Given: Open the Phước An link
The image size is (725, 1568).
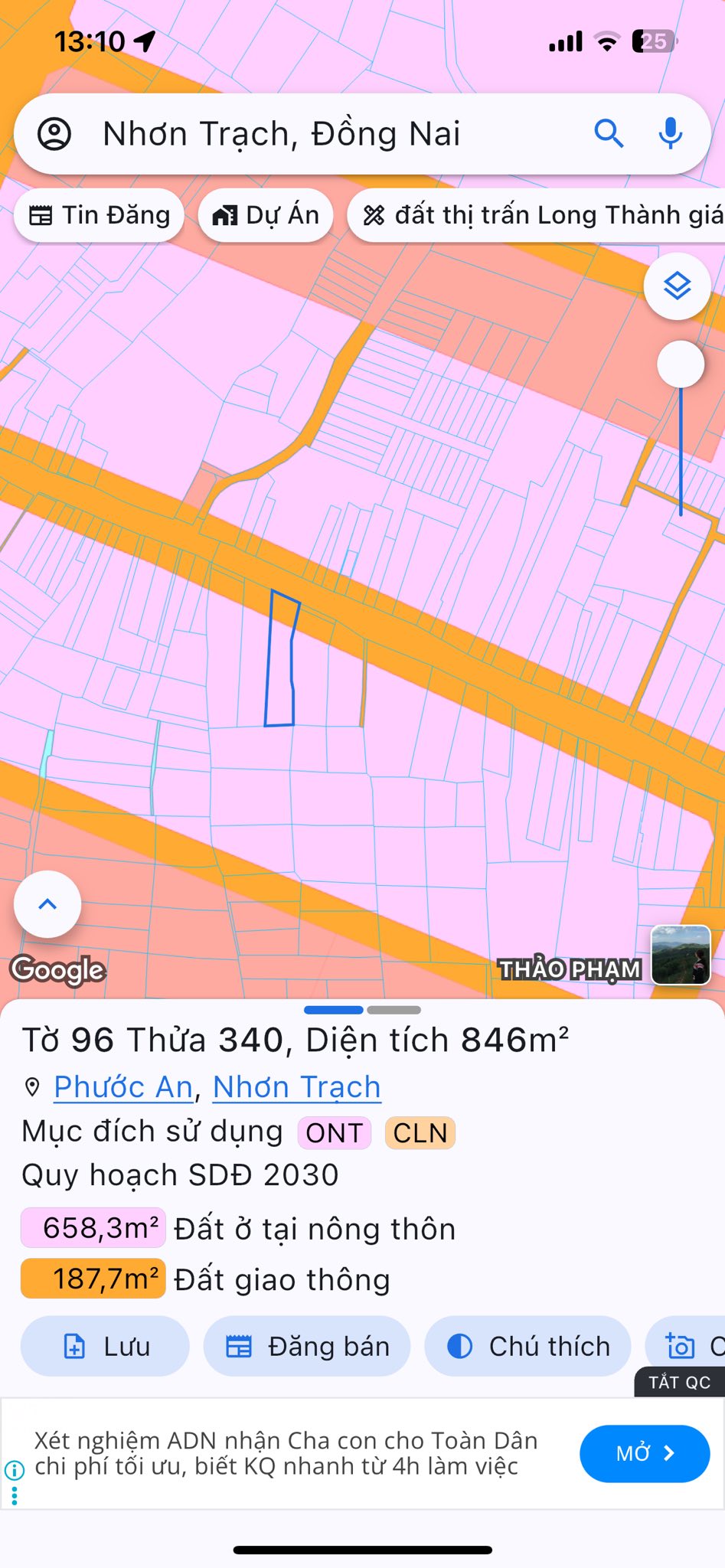Looking at the screenshot, I should click(x=123, y=1087).
